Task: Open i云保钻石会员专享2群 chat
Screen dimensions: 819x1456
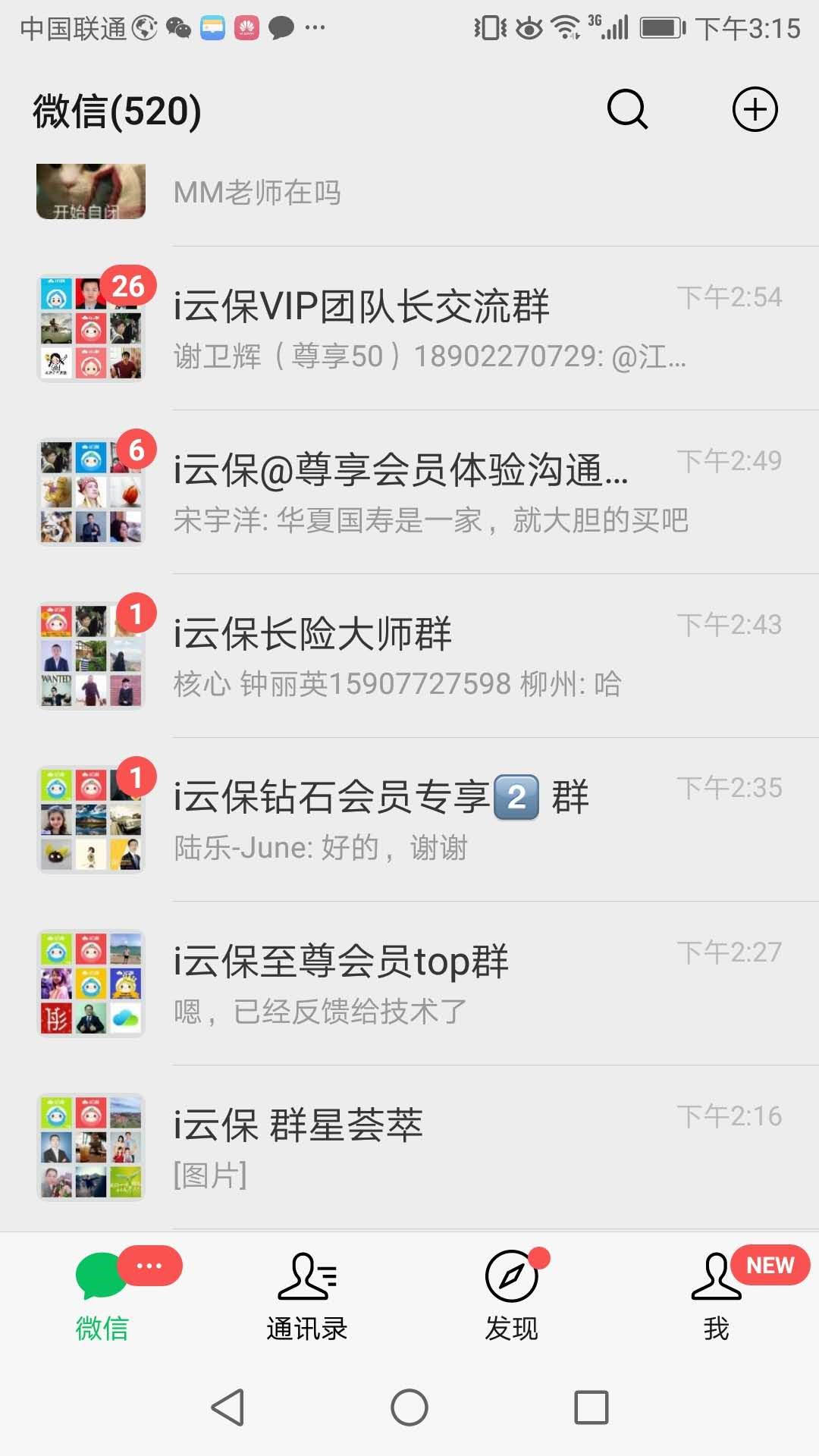Action: point(425,820)
